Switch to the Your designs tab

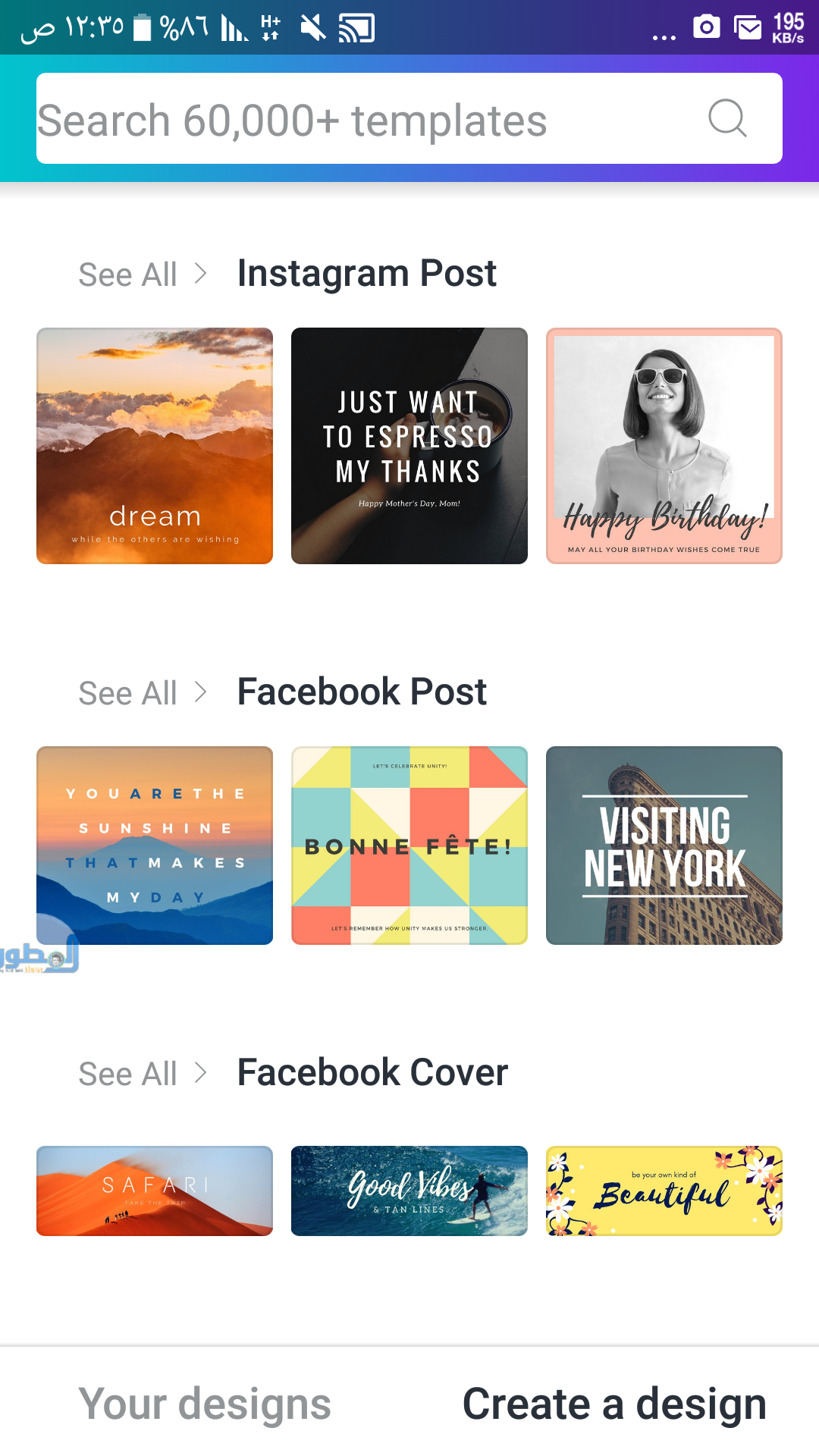(205, 1404)
